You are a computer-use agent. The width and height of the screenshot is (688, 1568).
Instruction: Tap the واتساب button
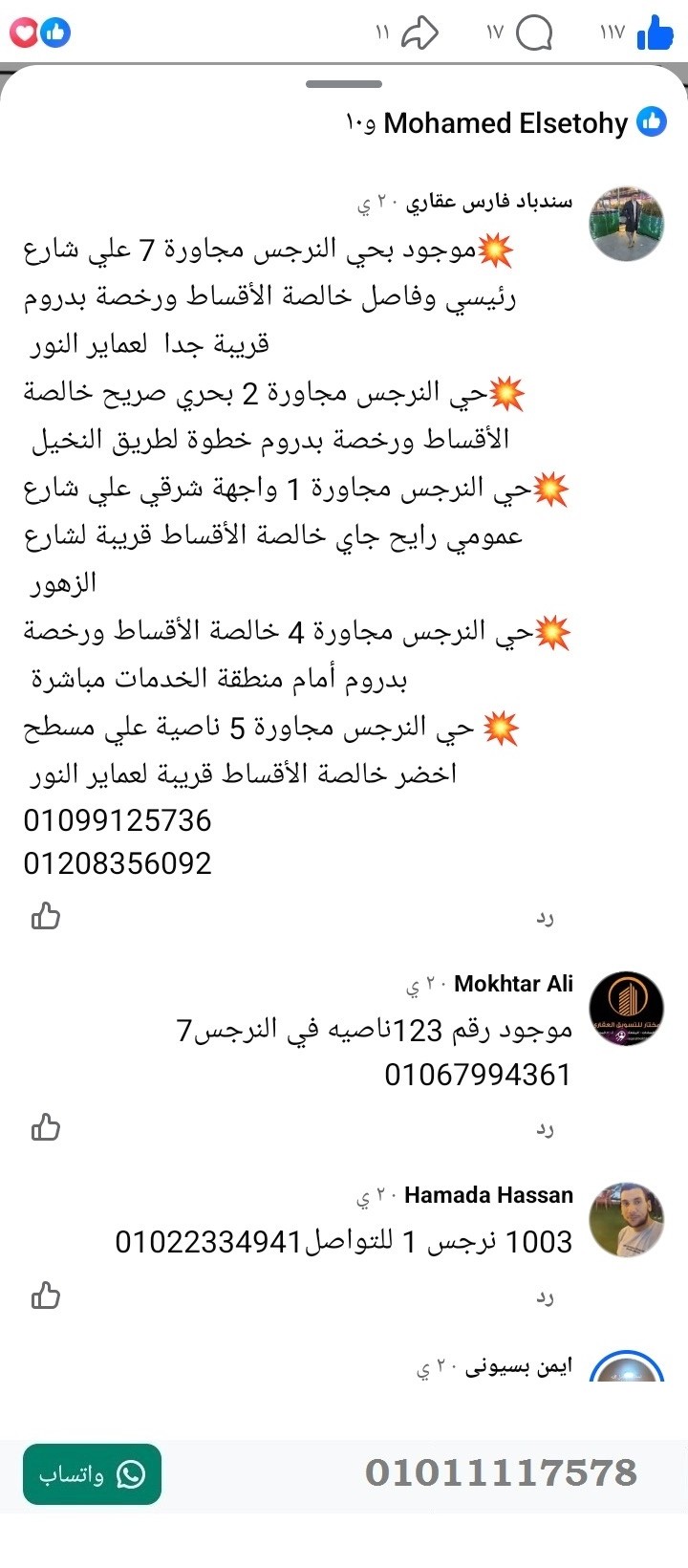[x=91, y=1475]
